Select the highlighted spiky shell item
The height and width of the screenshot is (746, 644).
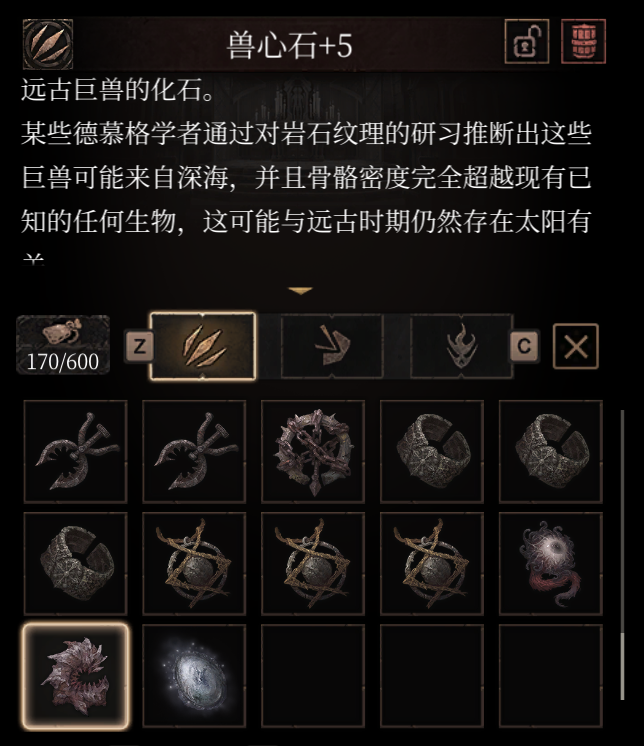click(76, 675)
